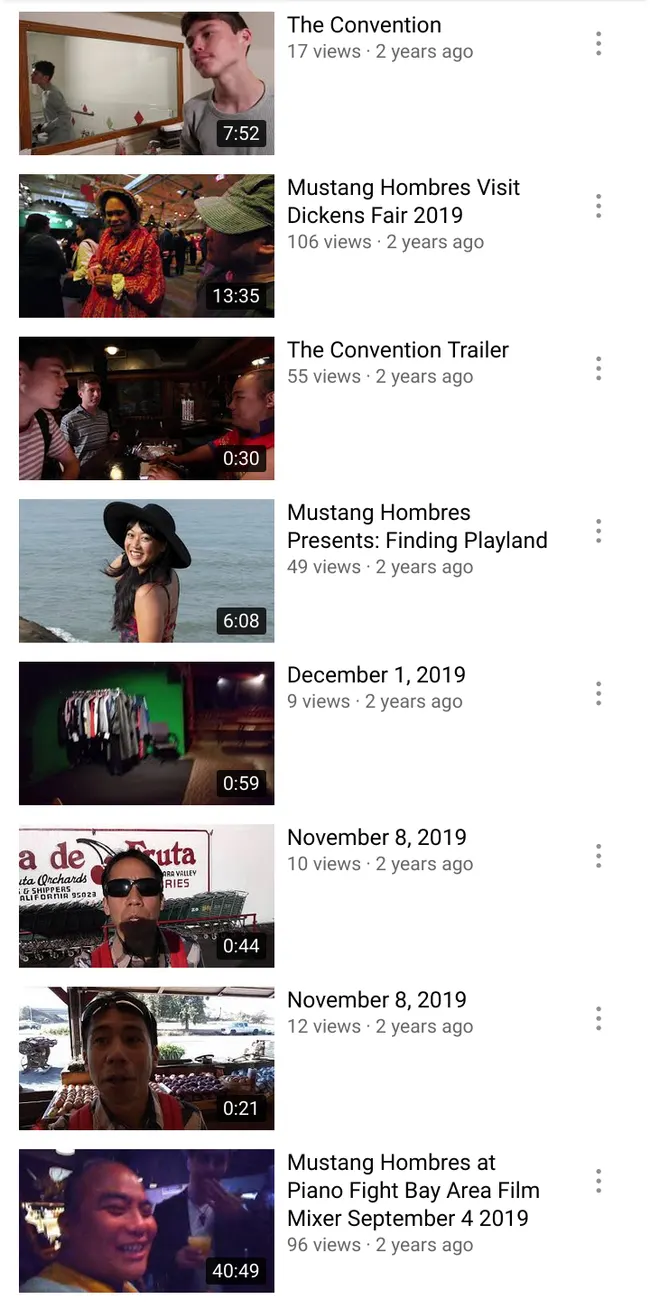
Task: Open more options for Dickens Fair 2019 video
Action: tap(598, 207)
